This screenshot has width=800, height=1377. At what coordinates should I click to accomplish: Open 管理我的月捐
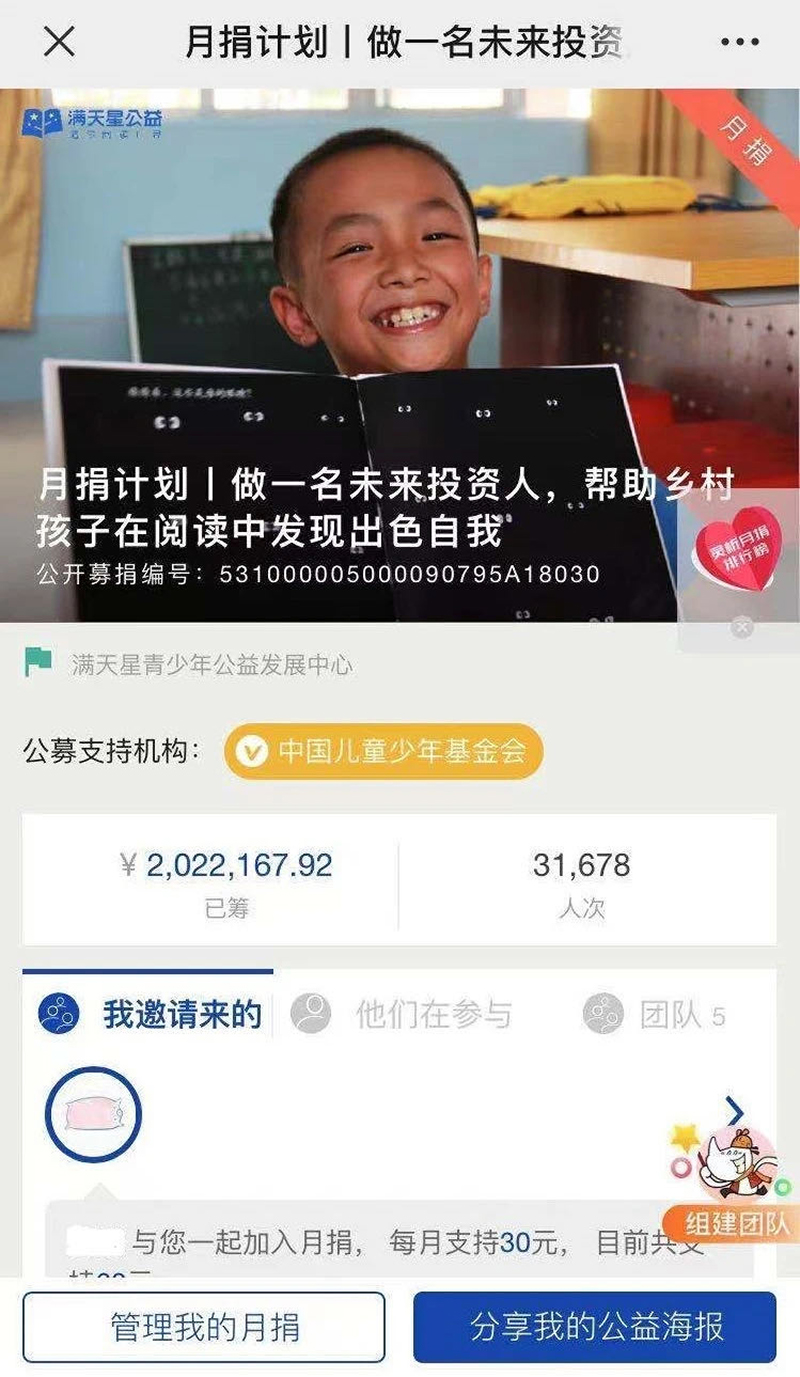(x=204, y=1327)
